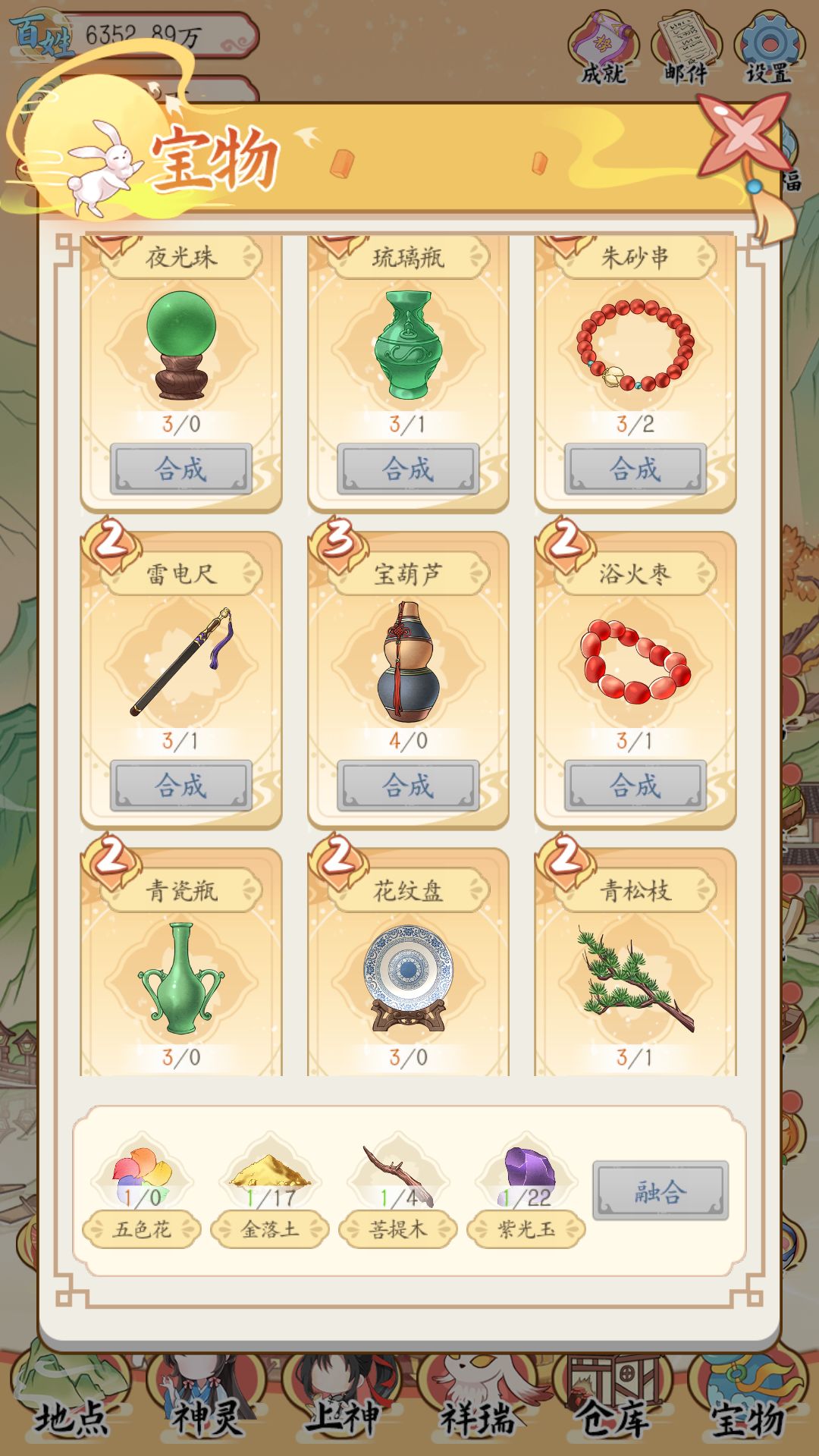Open the 青瓷瓶 treasure card

point(180,971)
